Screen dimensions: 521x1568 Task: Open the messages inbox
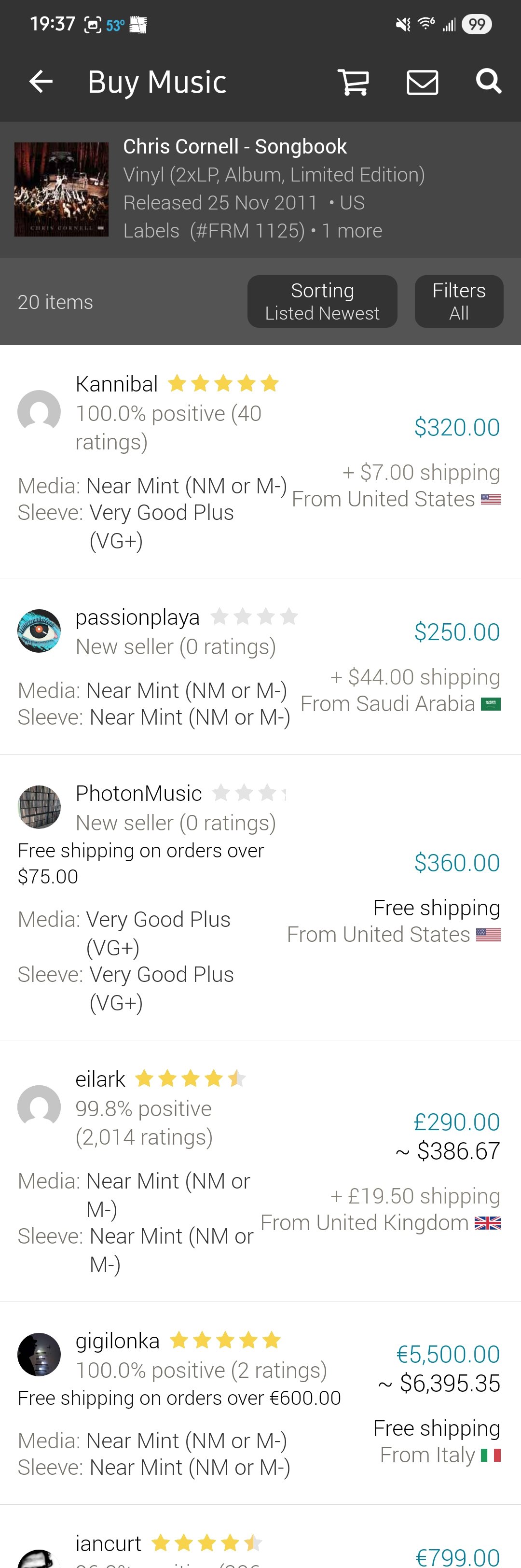(422, 82)
